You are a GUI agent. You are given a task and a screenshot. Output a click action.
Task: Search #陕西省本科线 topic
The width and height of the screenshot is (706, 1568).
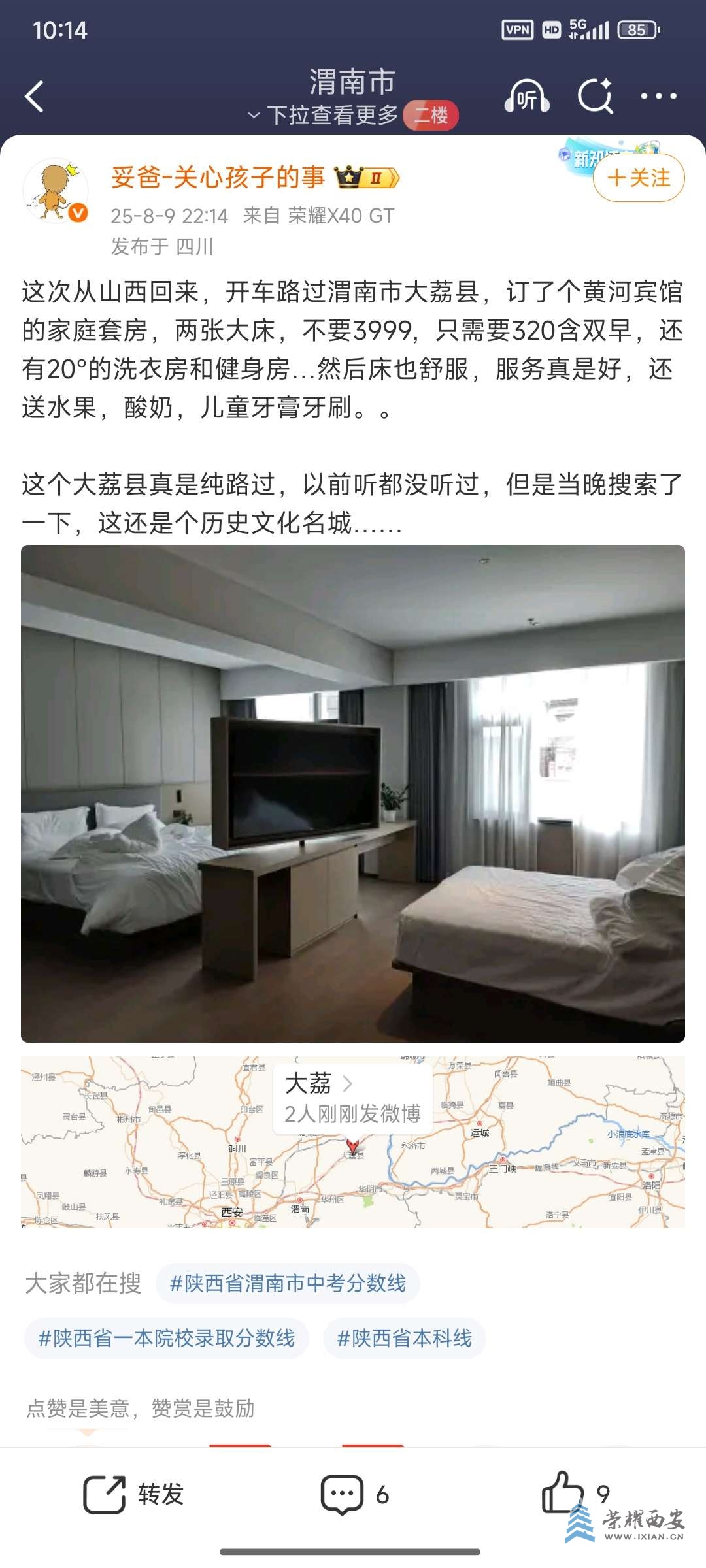(404, 1338)
